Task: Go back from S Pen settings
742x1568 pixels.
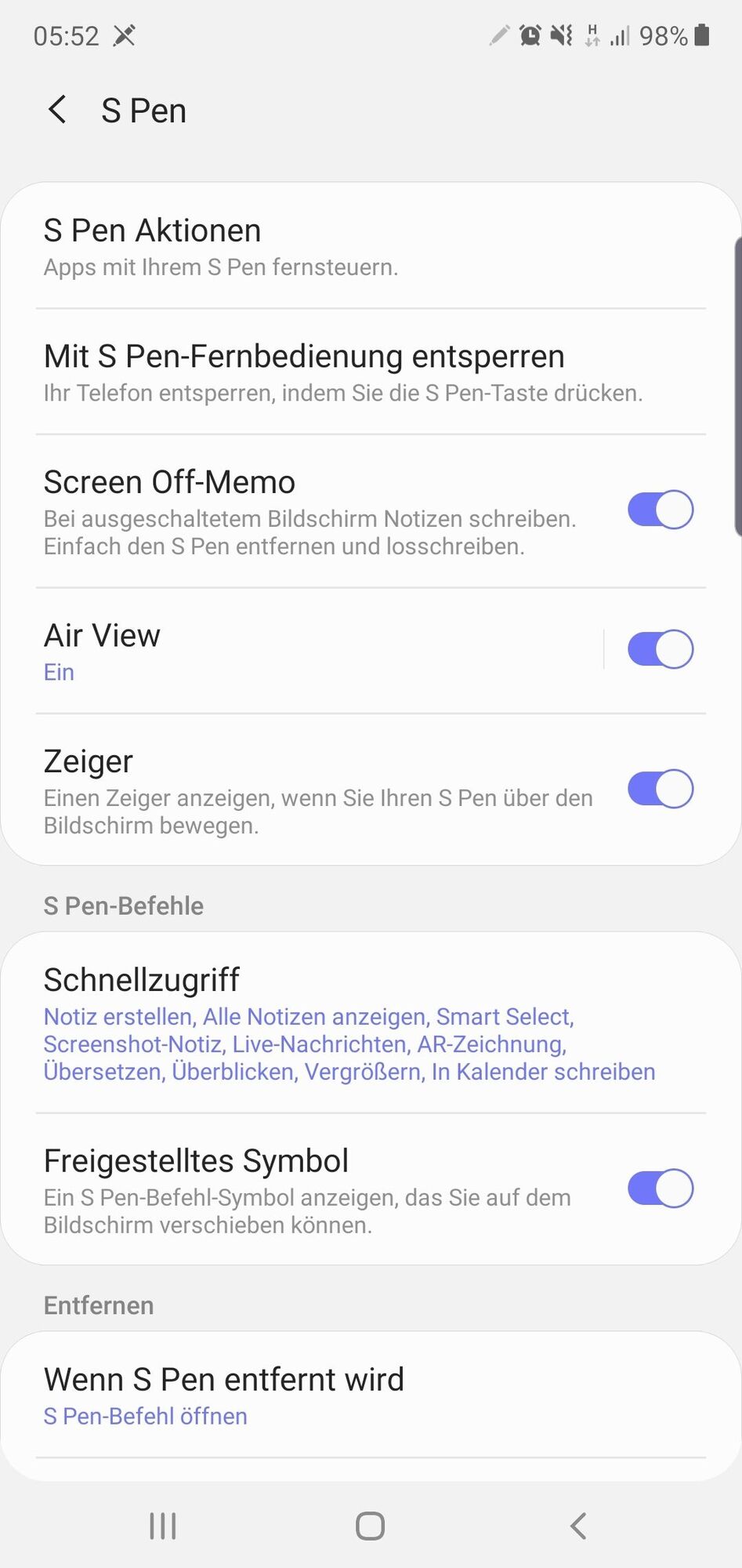Action: [56, 110]
